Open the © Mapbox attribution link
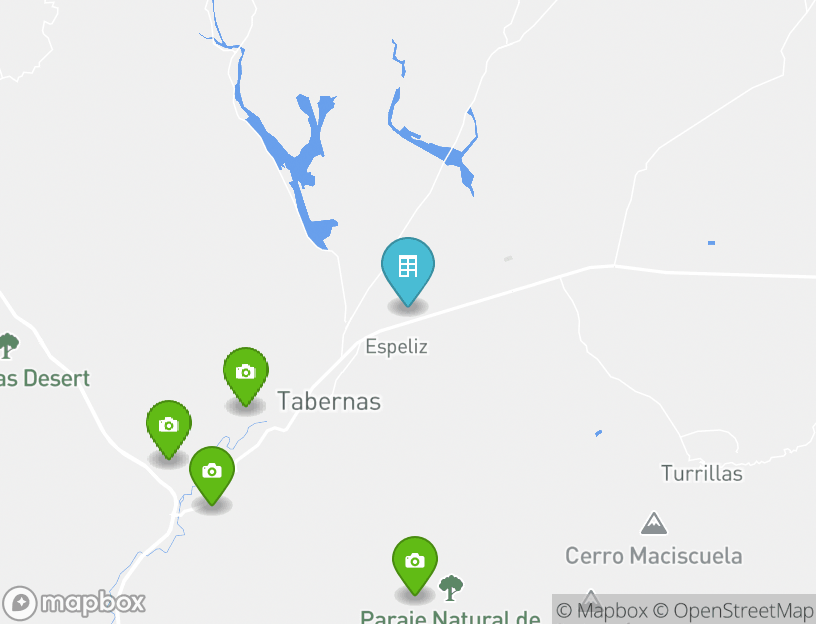 click(x=602, y=610)
